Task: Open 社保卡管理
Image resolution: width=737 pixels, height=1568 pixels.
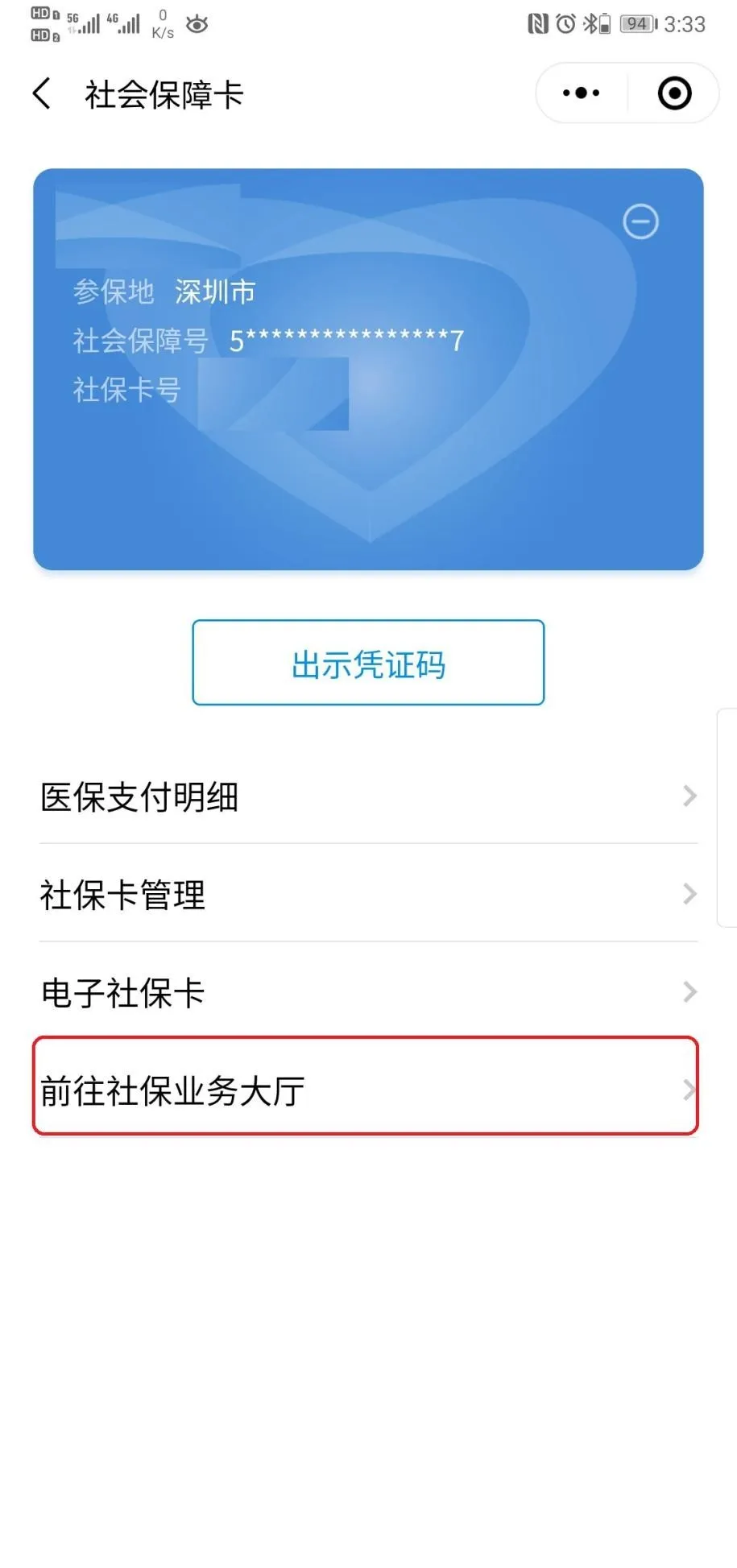Action: pyautogui.click(x=368, y=894)
